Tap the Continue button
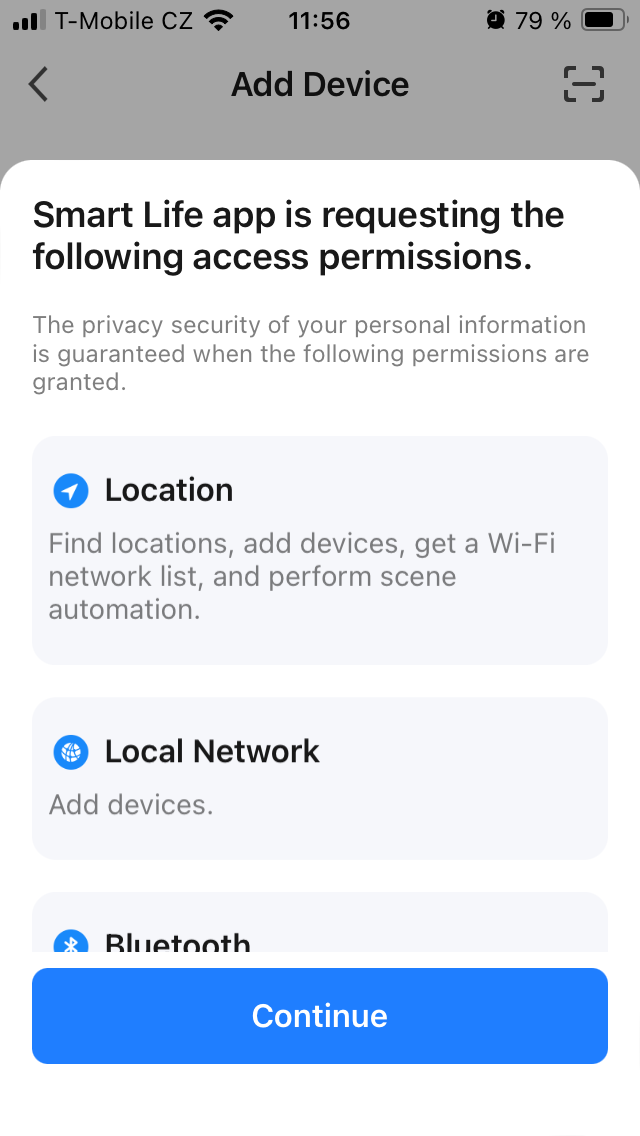The height and width of the screenshot is (1136, 640). [320, 1015]
